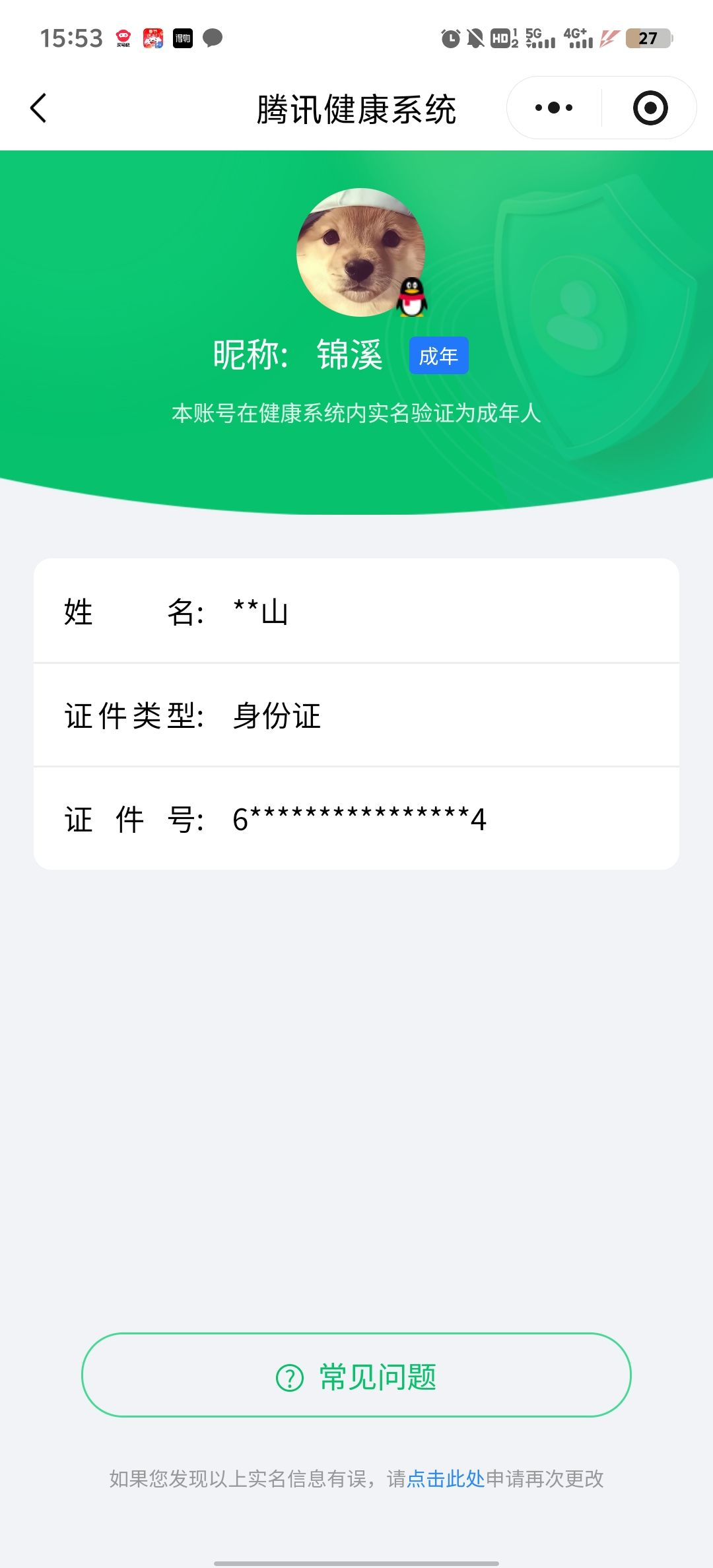
Task: Open the mini-program three-dot options menu
Action: pyautogui.click(x=555, y=108)
